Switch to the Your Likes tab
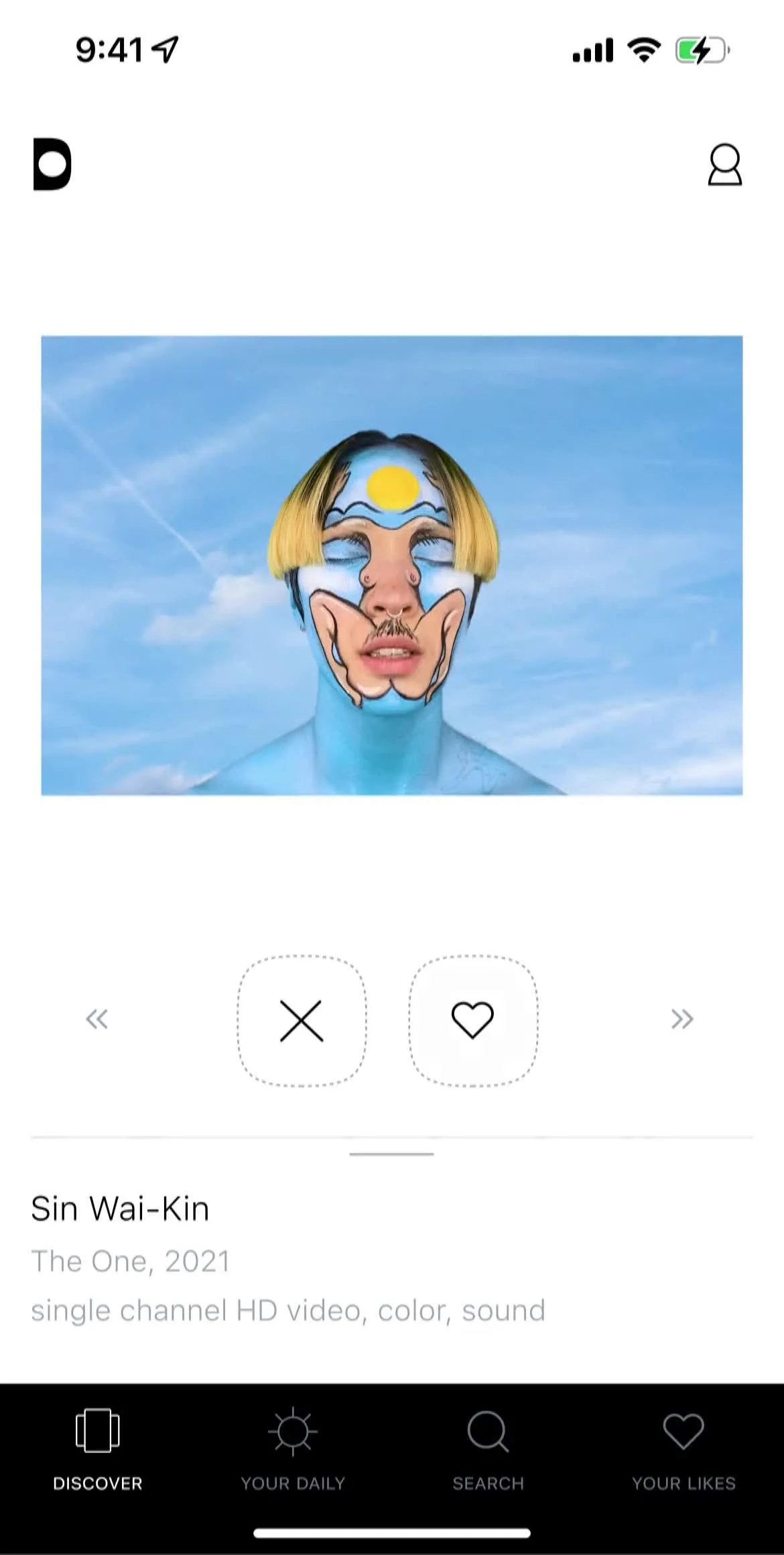The height and width of the screenshot is (1555, 784). pyautogui.click(x=683, y=1449)
